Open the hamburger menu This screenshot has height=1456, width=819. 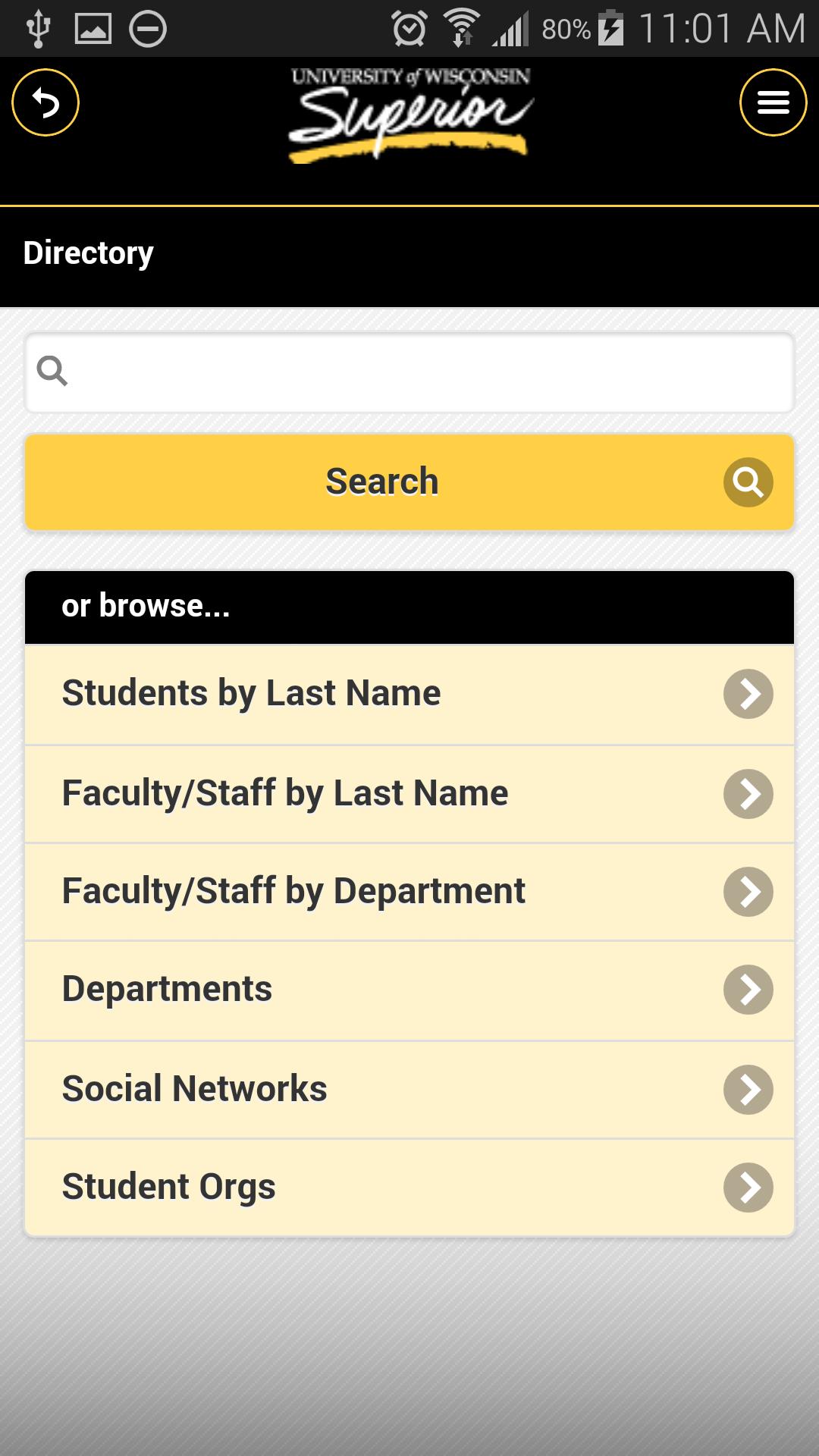[773, 102]
